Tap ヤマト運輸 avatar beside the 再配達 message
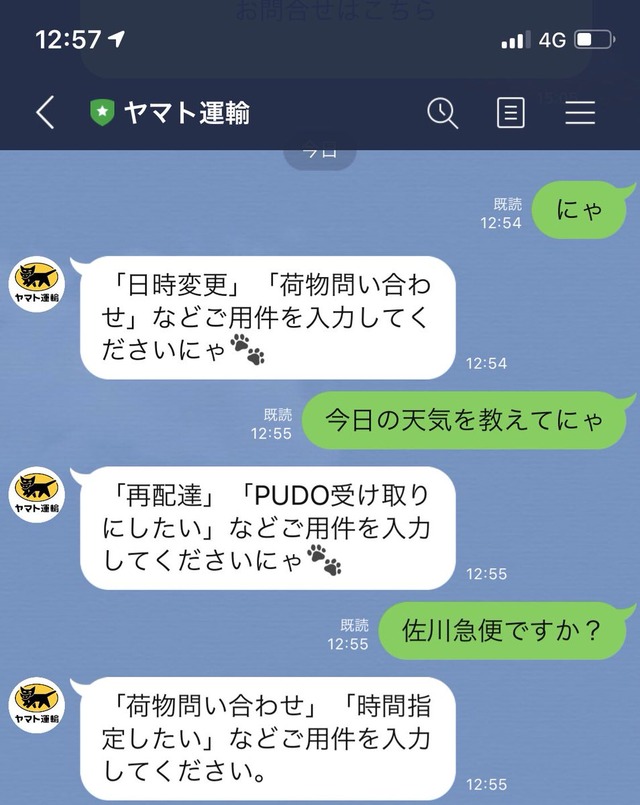640x805 pixels. click(x=38, y=497)
